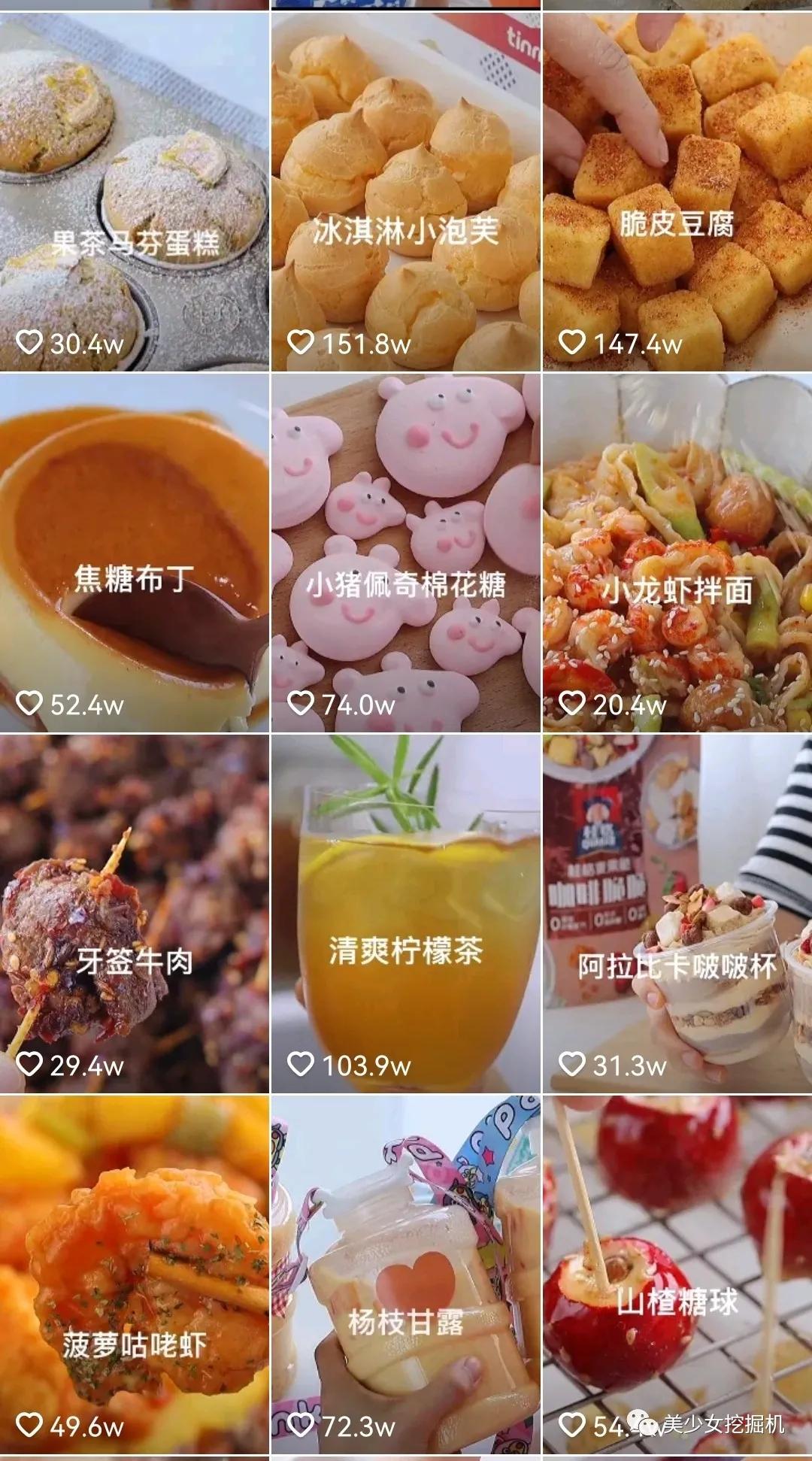View the 焦糖布丁 video
Screen dimensions: 812x1461
[x=135, y=553]
